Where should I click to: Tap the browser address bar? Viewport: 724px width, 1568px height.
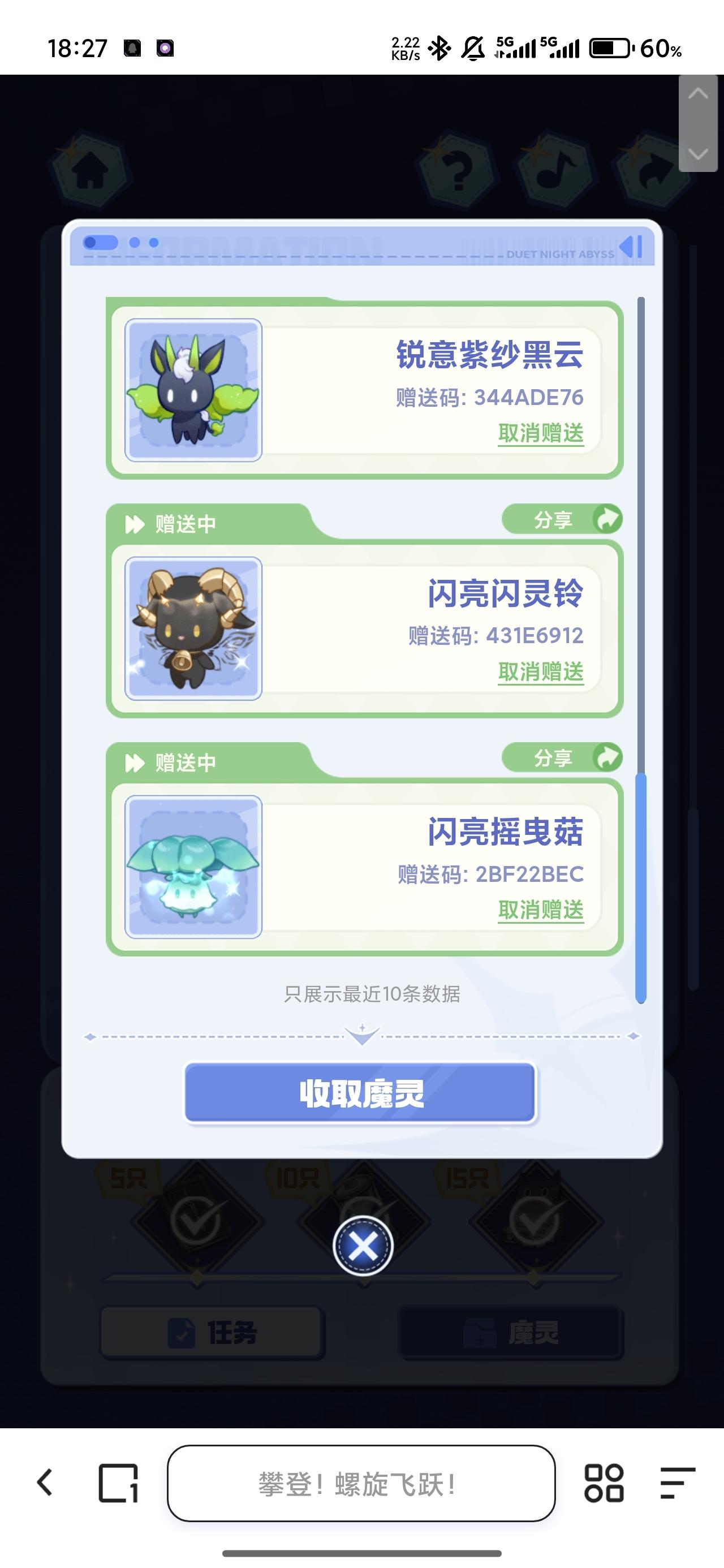click(361, 1483)
